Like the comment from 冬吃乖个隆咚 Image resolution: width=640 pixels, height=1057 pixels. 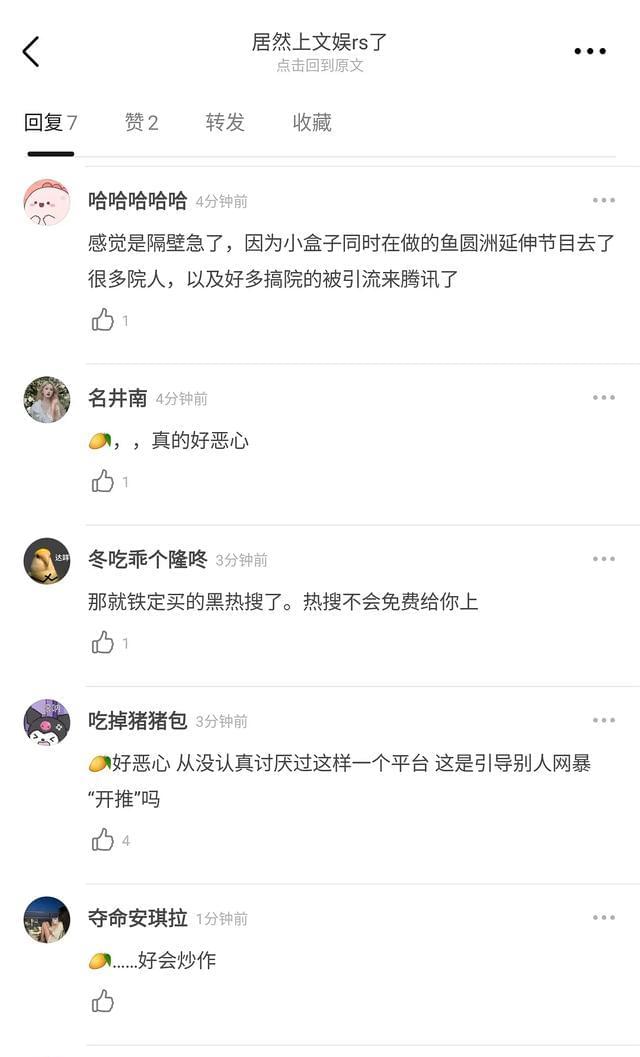pos(103,643)
